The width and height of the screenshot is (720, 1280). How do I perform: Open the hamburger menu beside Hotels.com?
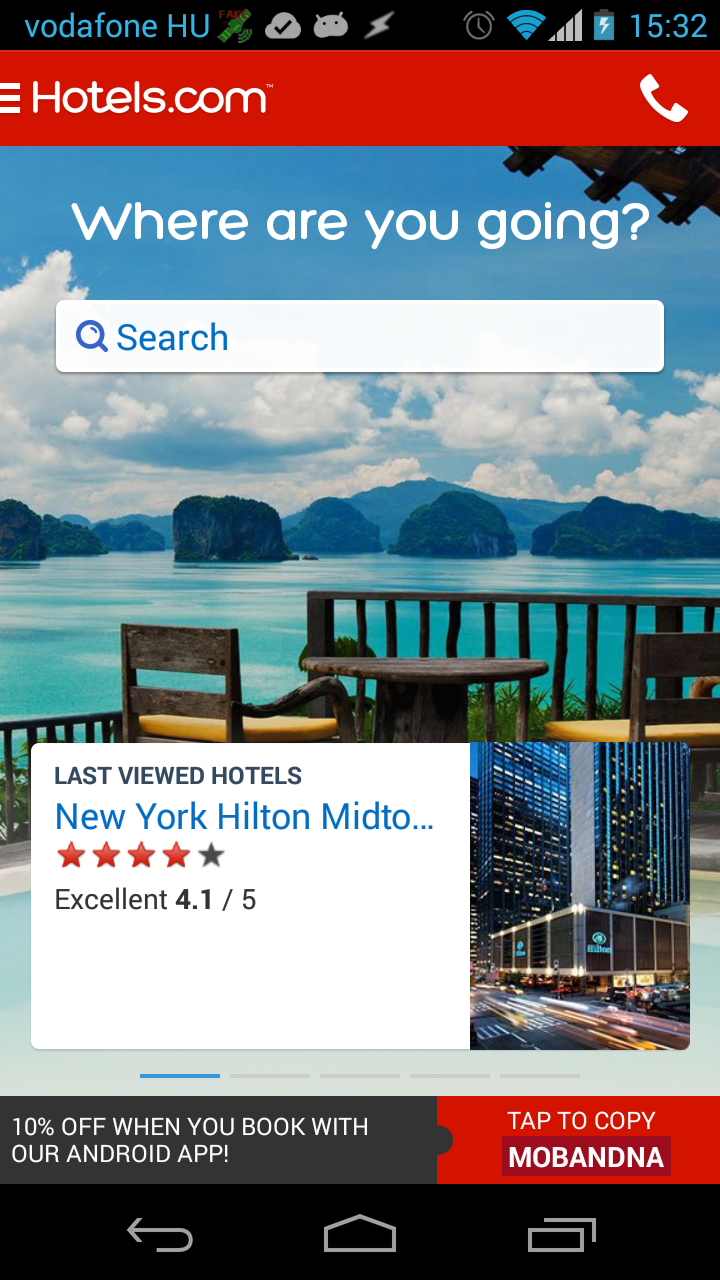pos(11,98)
